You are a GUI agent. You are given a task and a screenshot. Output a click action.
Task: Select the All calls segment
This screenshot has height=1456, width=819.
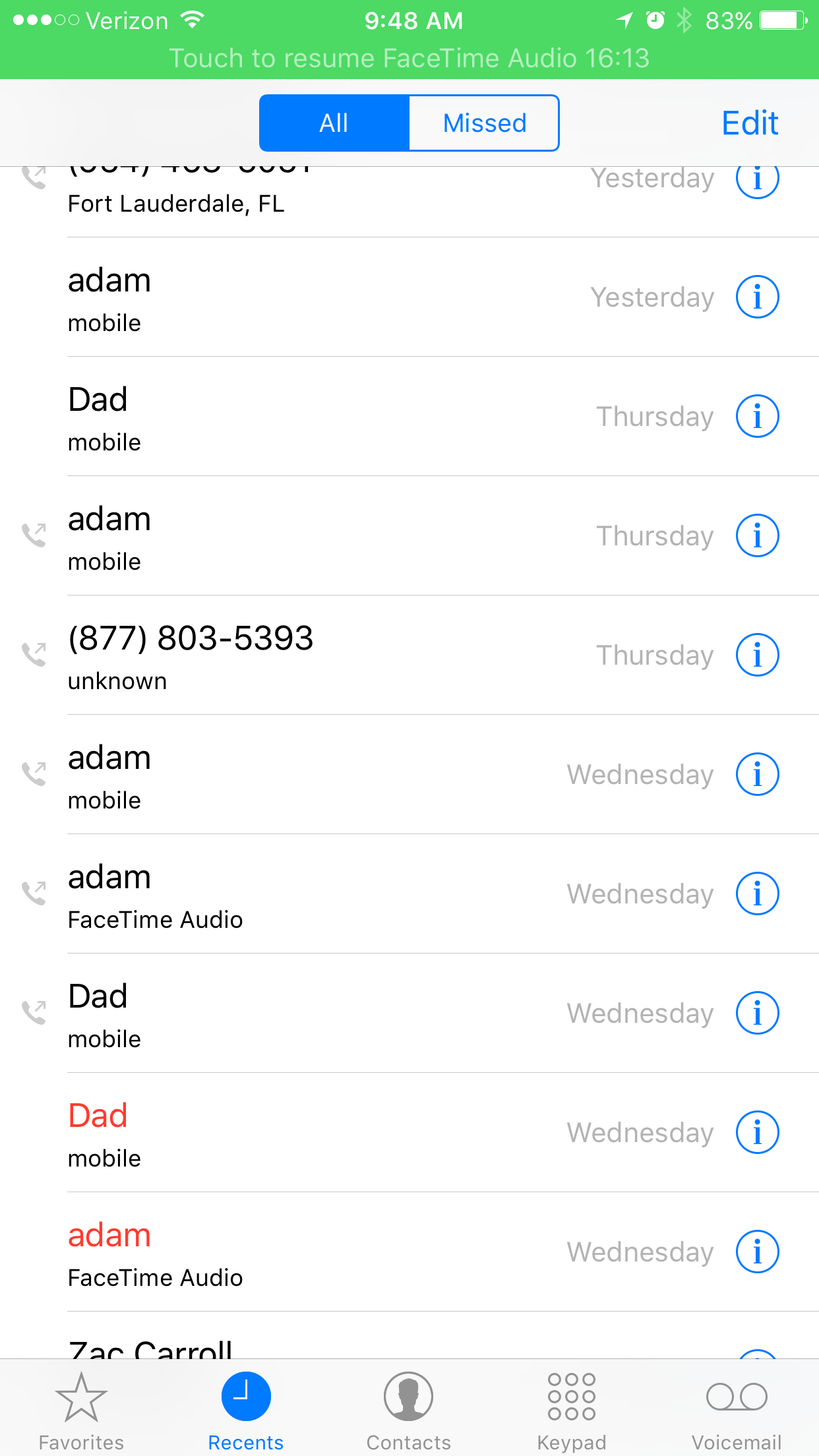click(334, 123)
